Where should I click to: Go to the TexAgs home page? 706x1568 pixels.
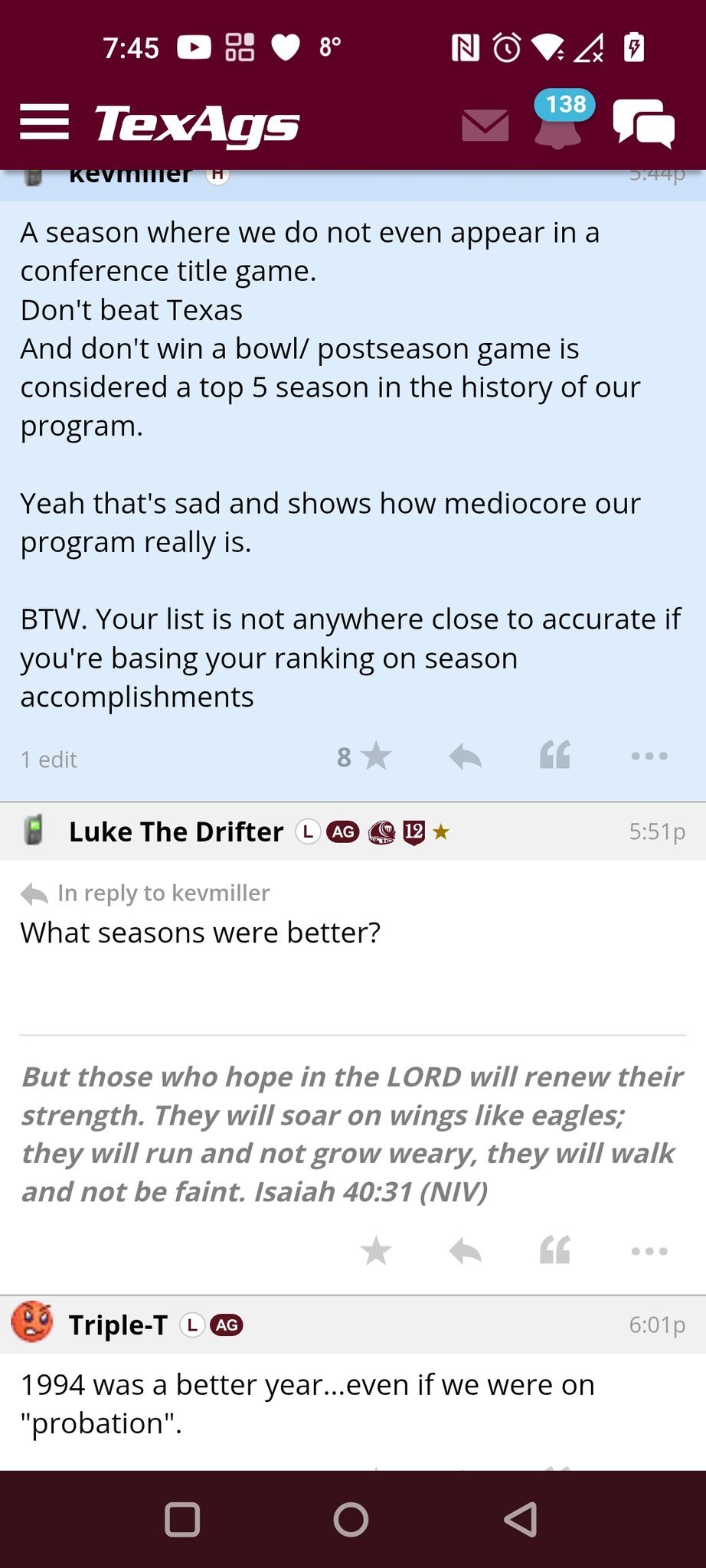[x=197, y=126]
